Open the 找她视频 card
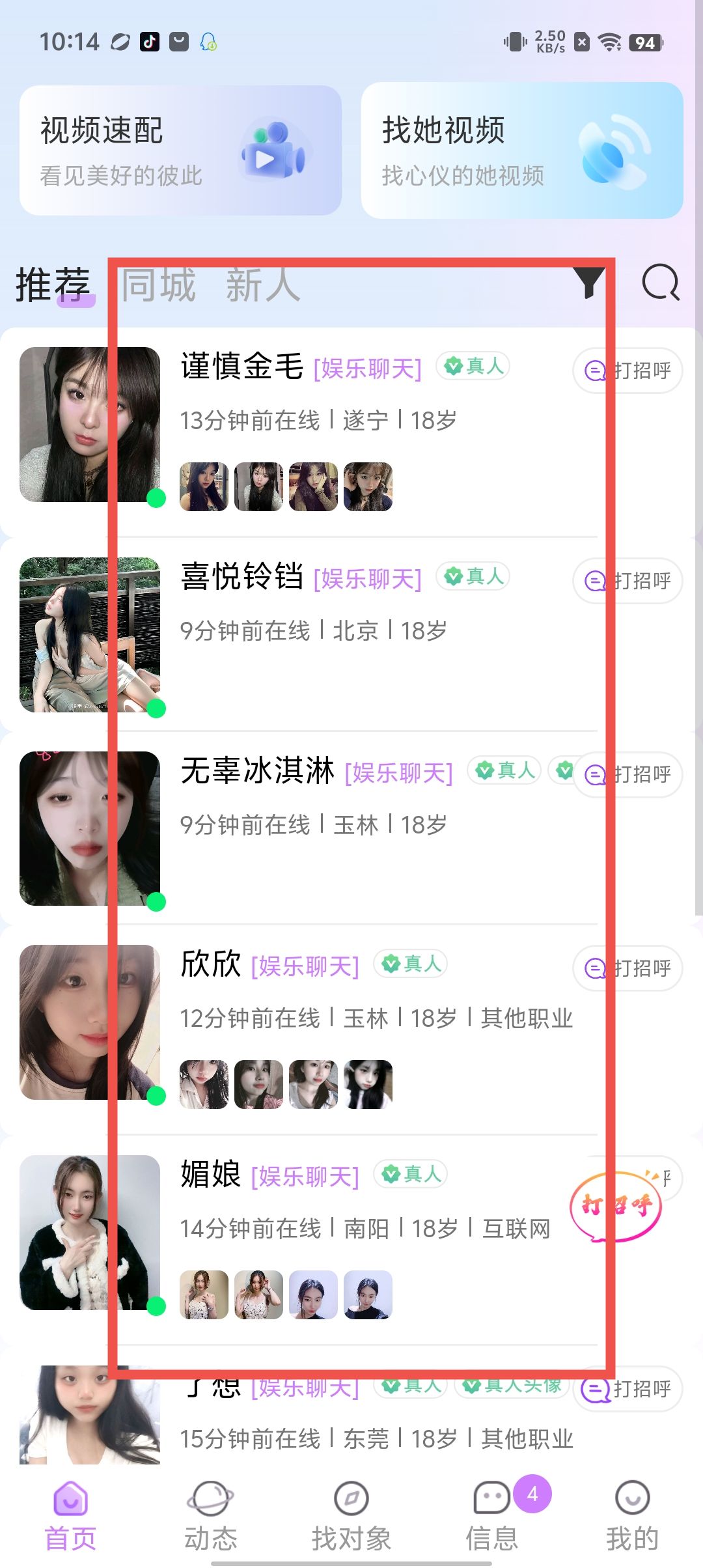The width and height of the screenshot is (703, 1568). click(521, 150)
